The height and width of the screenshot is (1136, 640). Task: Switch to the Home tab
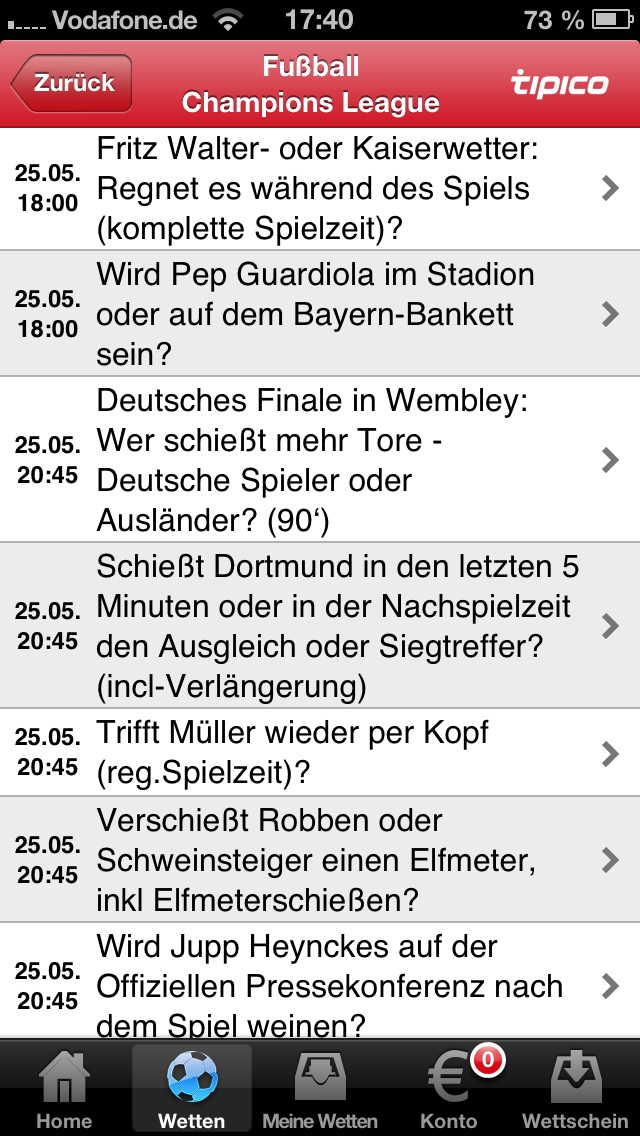tap(64, 1088)
